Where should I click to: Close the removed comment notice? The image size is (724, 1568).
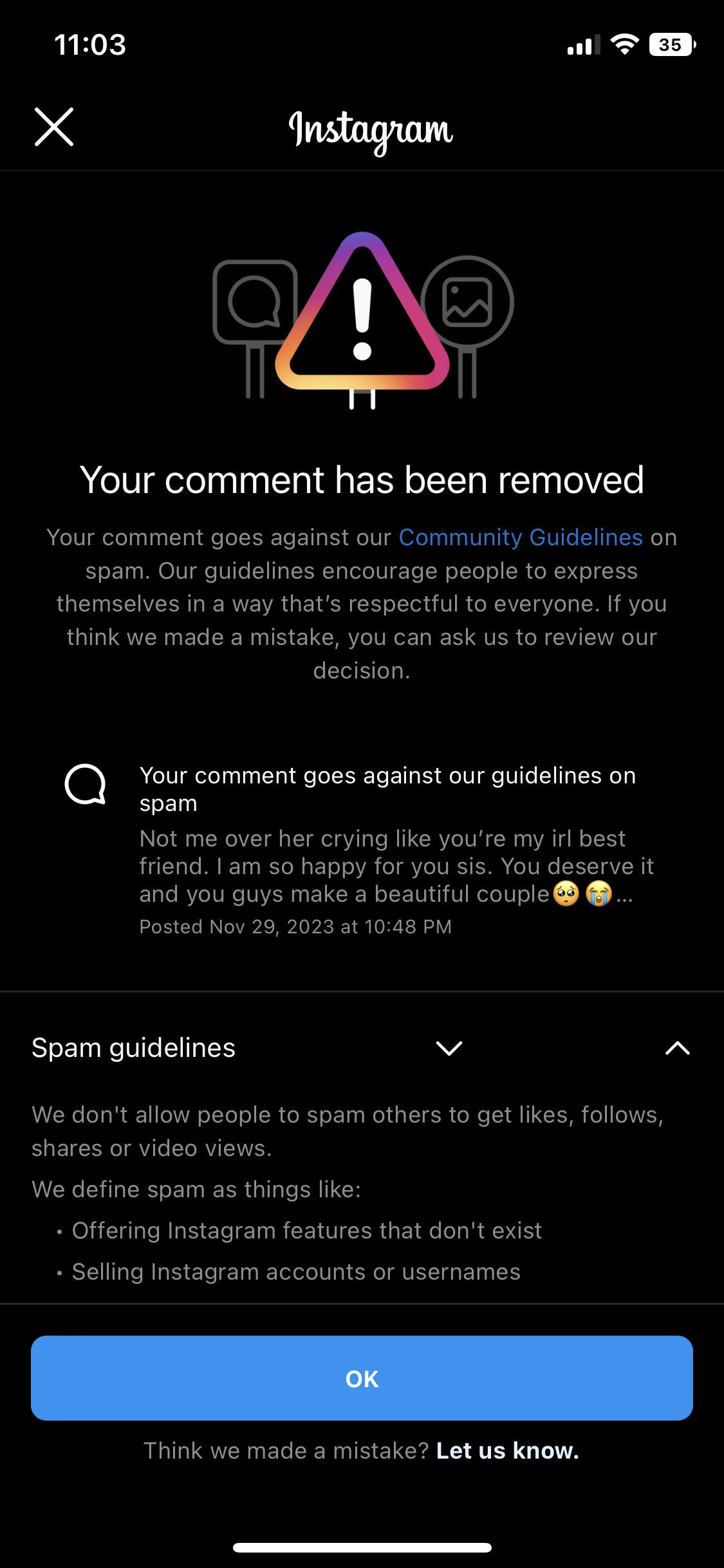[x=54, y=127]
